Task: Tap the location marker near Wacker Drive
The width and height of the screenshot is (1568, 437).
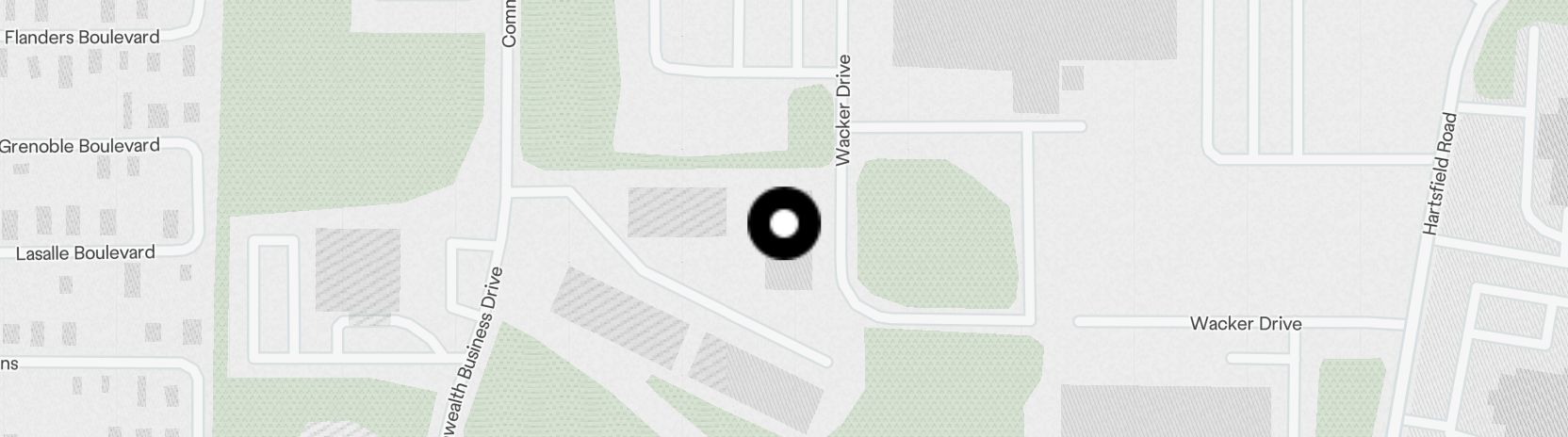Action: click(784, 224)
